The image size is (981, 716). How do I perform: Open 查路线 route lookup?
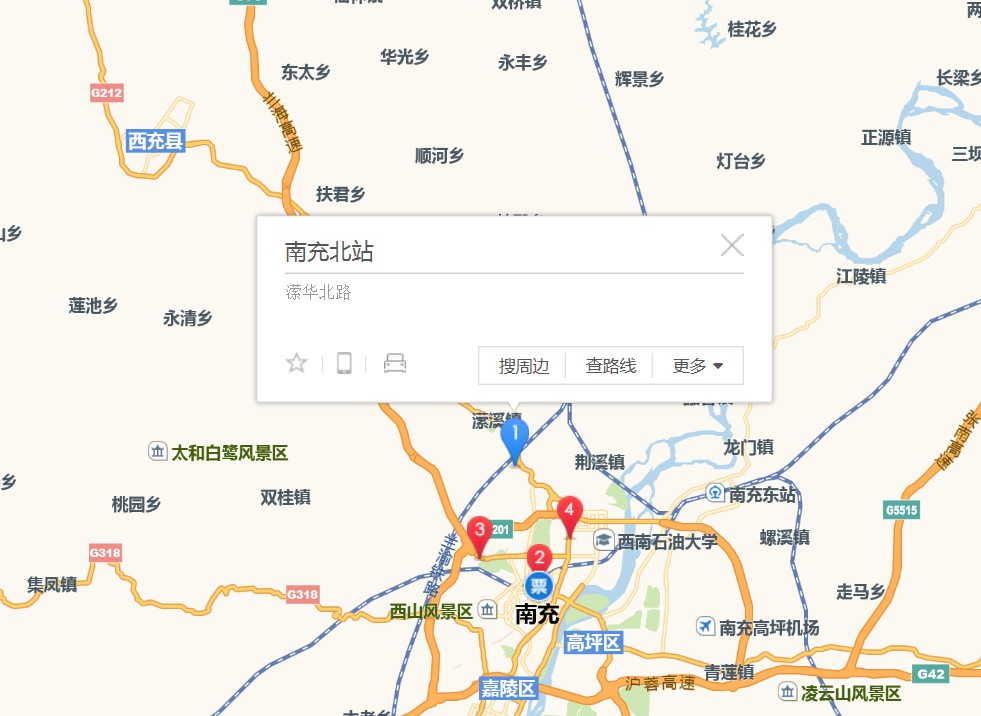[x=610, y=366]
